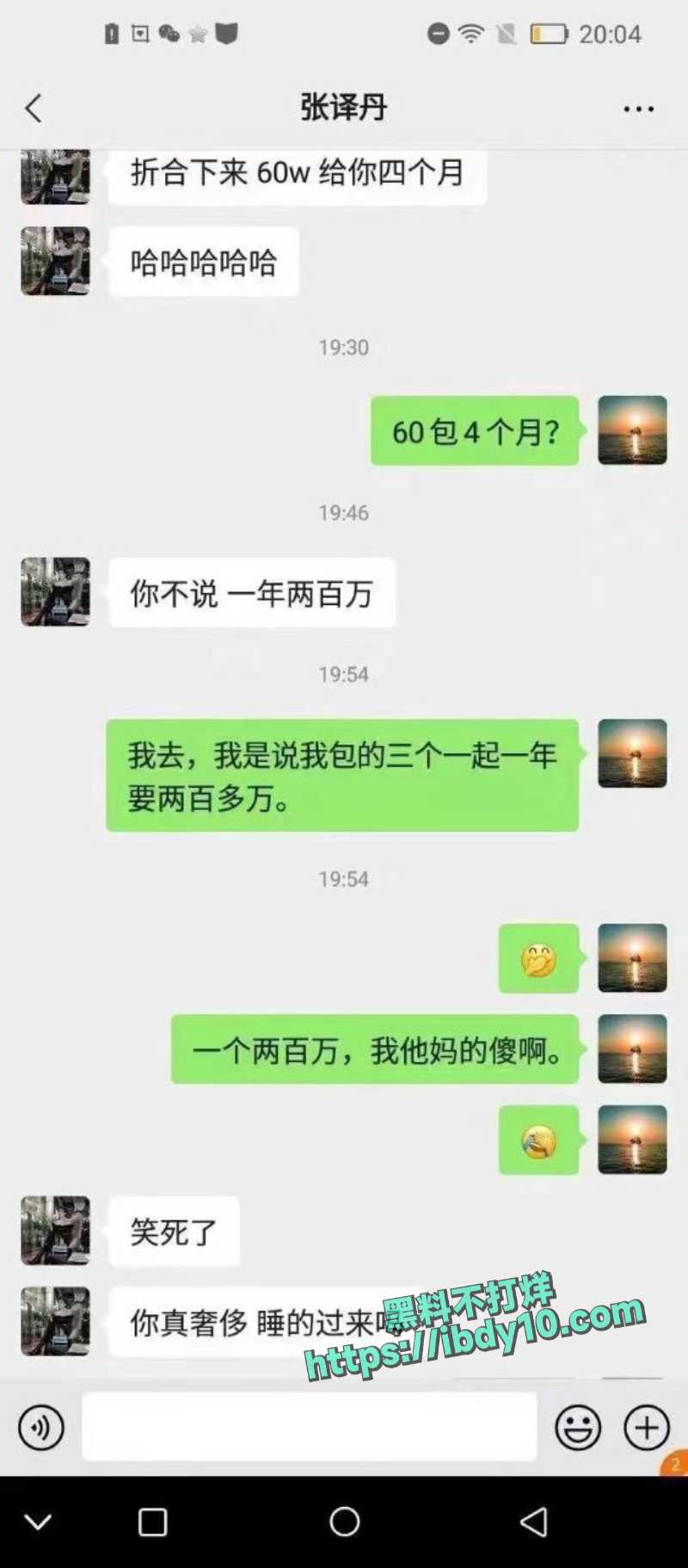
Task: Open the plus attachment menu
Action: point(647,1428)
